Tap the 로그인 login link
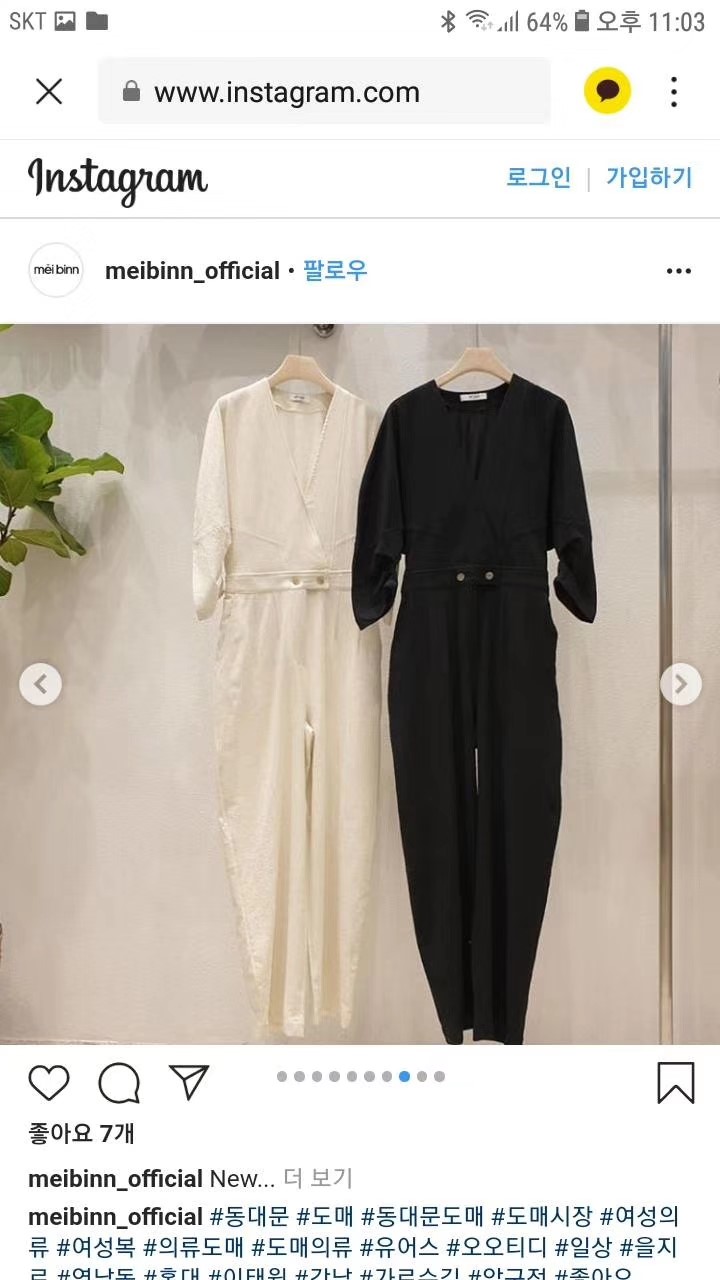The width and height of the screenshot is (720, 1280). (538, 178)
